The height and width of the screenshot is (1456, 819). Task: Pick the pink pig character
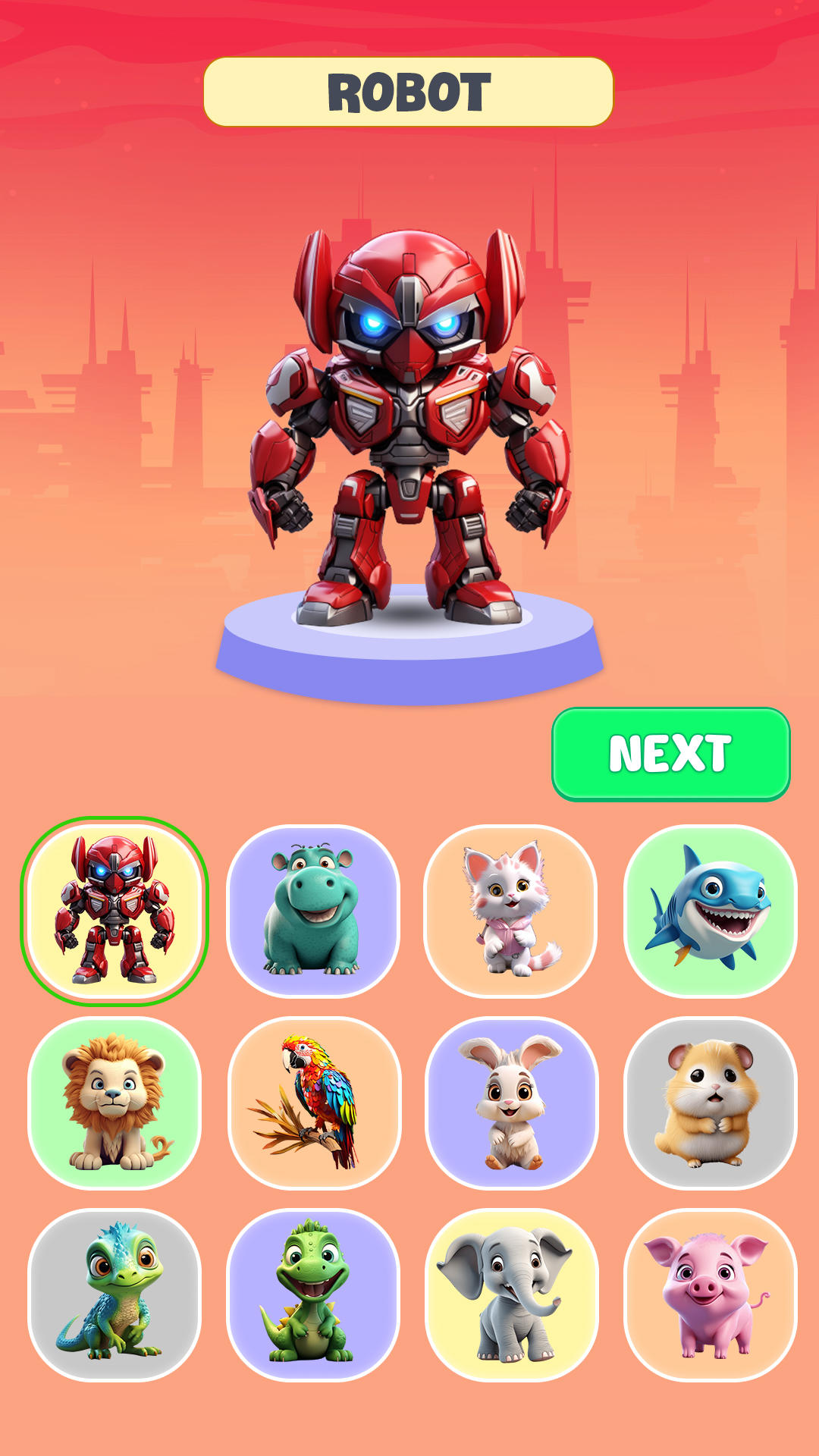pos(710,1294)
